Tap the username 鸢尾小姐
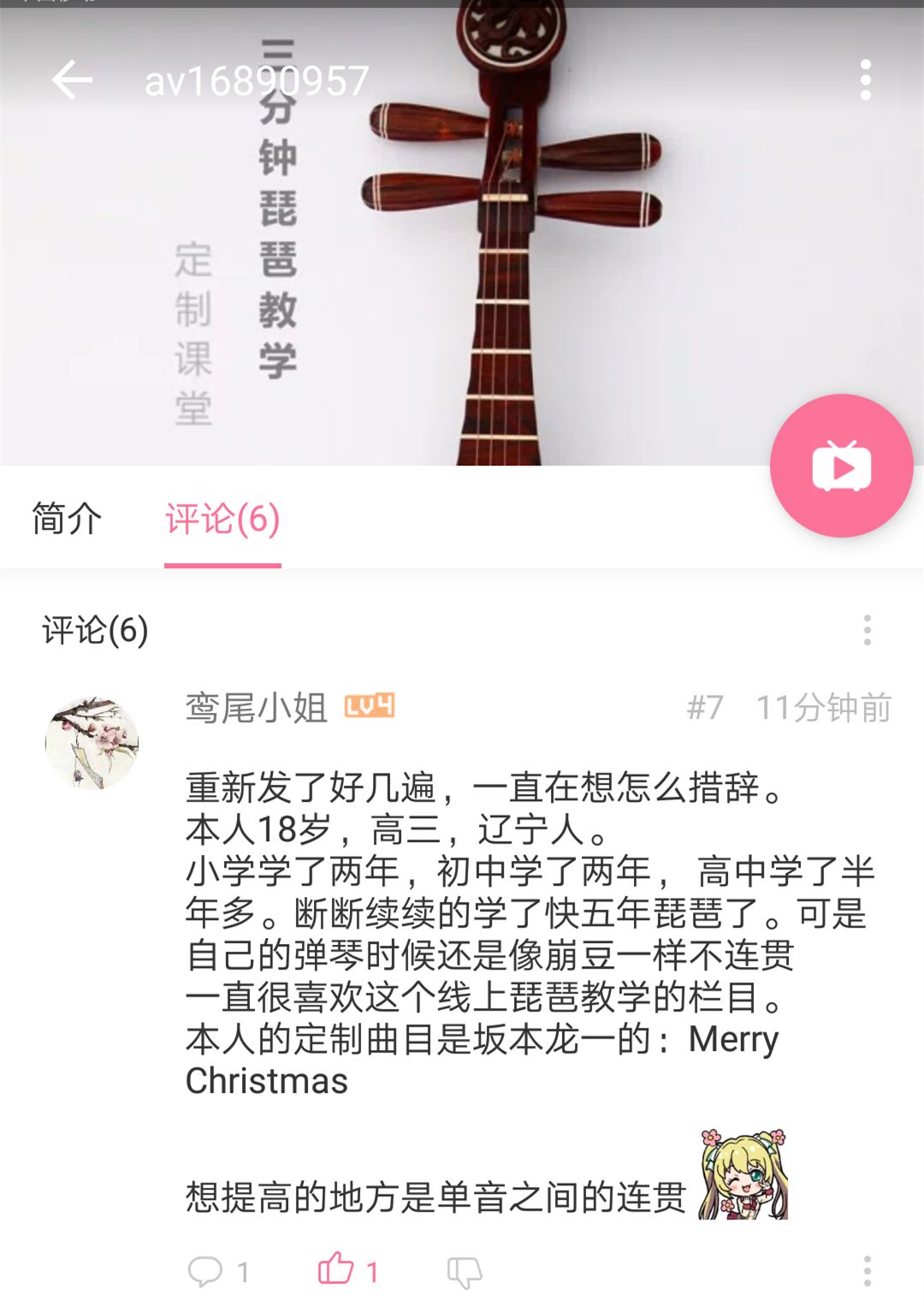This screenshot has width=924, height=1306. [x=257, y=708]
